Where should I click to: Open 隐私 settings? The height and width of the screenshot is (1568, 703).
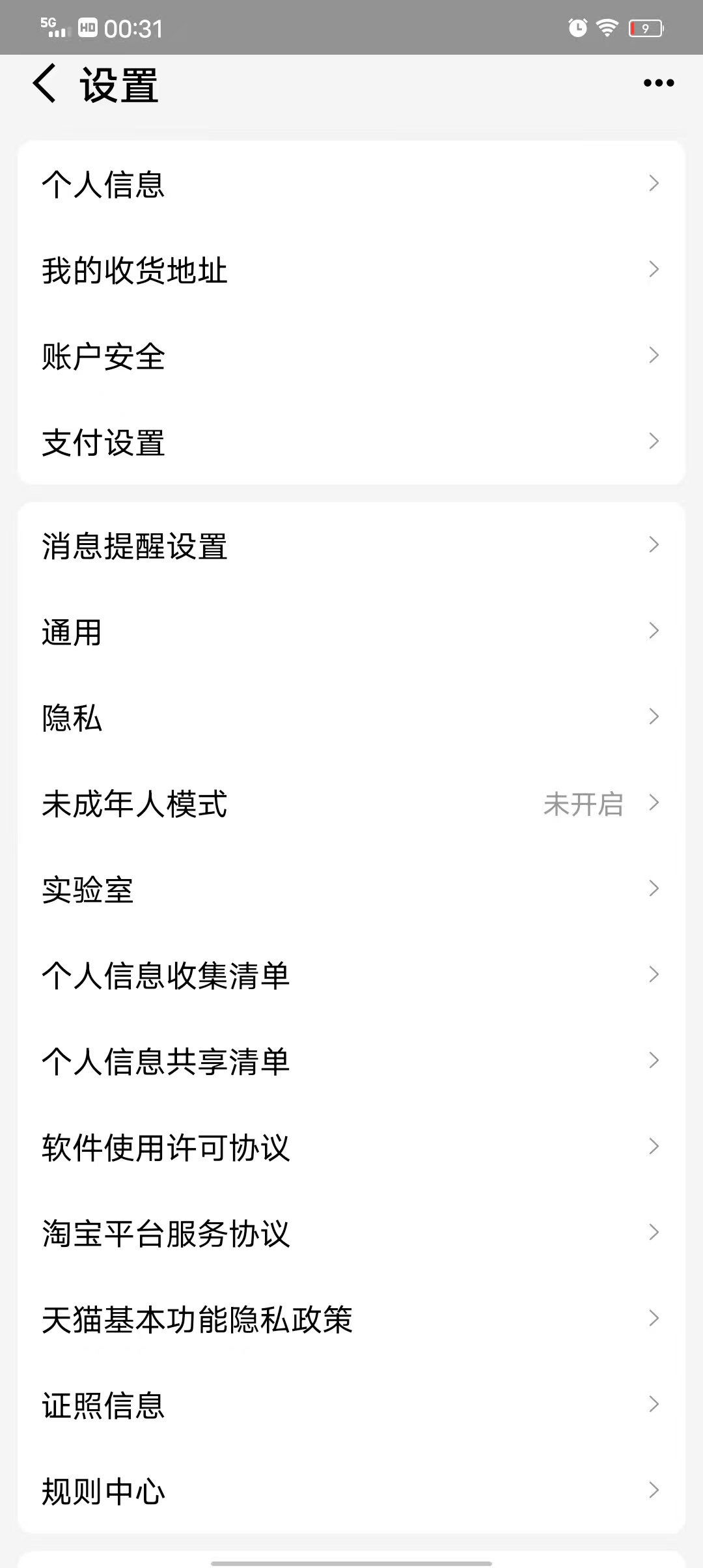click(x=351, y=717)
